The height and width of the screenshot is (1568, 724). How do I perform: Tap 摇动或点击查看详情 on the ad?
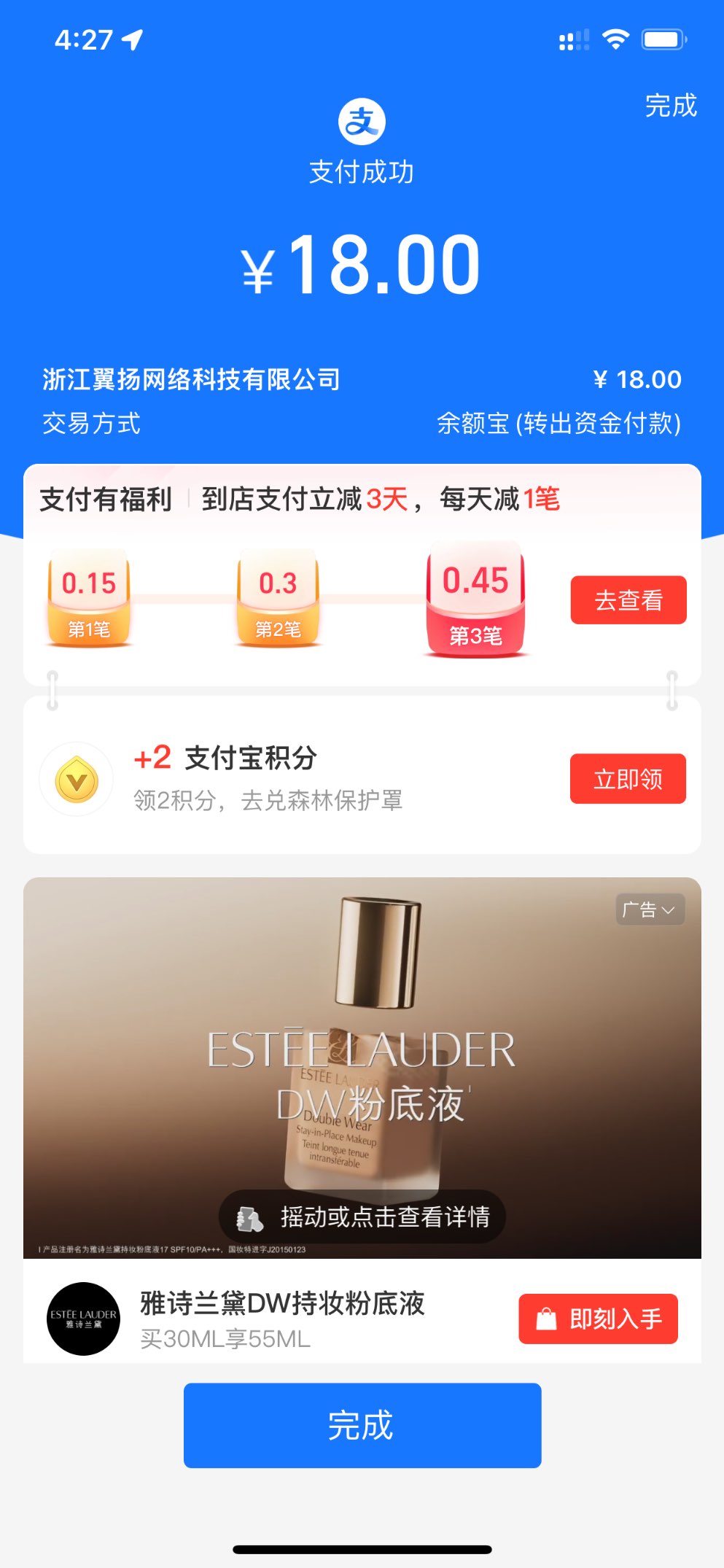tap(362, 1216)
